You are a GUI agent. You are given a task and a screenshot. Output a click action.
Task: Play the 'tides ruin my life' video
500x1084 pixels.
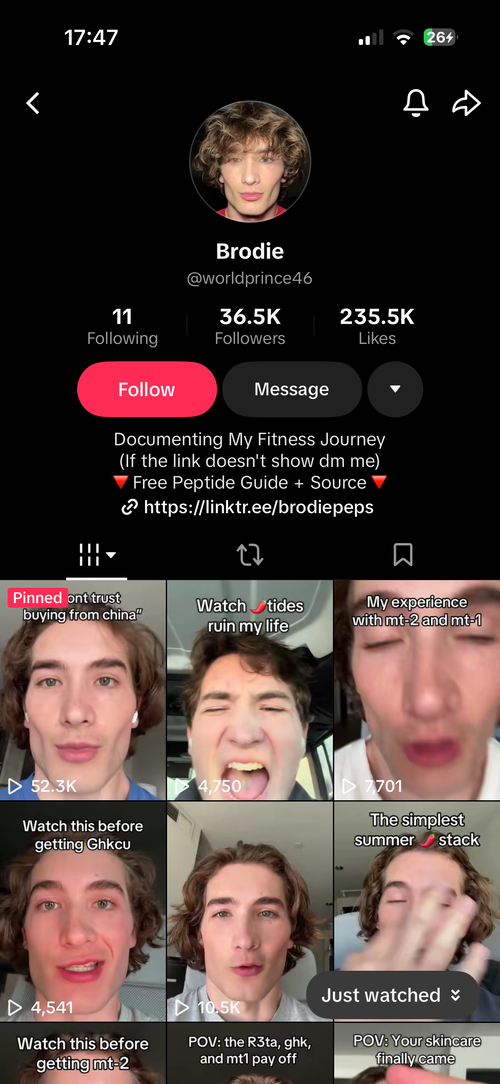[x=250, y=690]
